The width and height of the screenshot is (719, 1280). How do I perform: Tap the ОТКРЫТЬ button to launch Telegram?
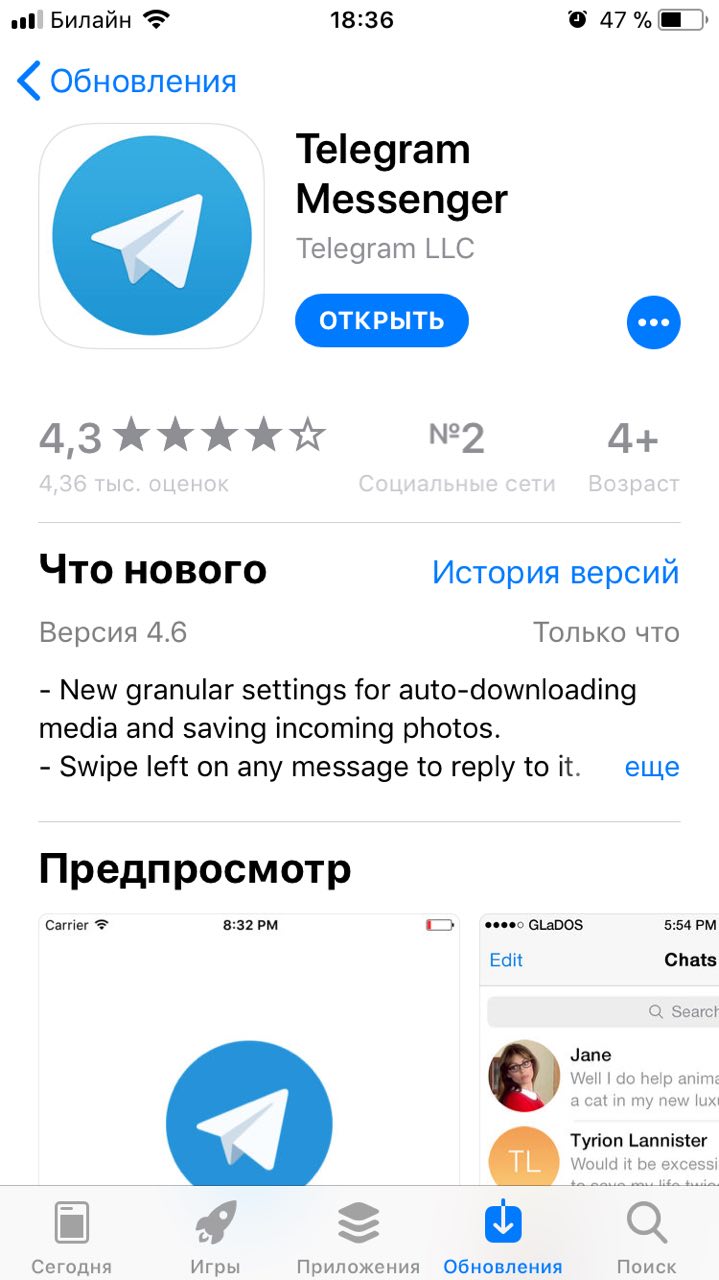coord(381,320)
